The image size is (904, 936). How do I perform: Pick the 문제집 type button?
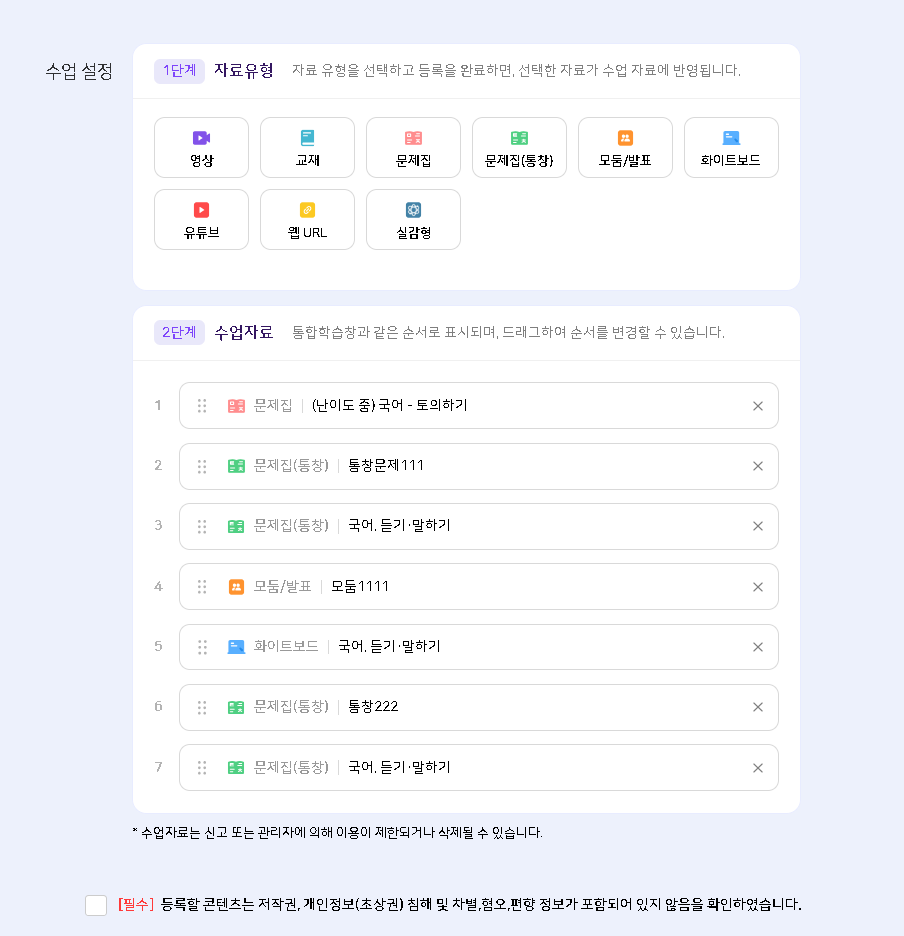[413, 147]
